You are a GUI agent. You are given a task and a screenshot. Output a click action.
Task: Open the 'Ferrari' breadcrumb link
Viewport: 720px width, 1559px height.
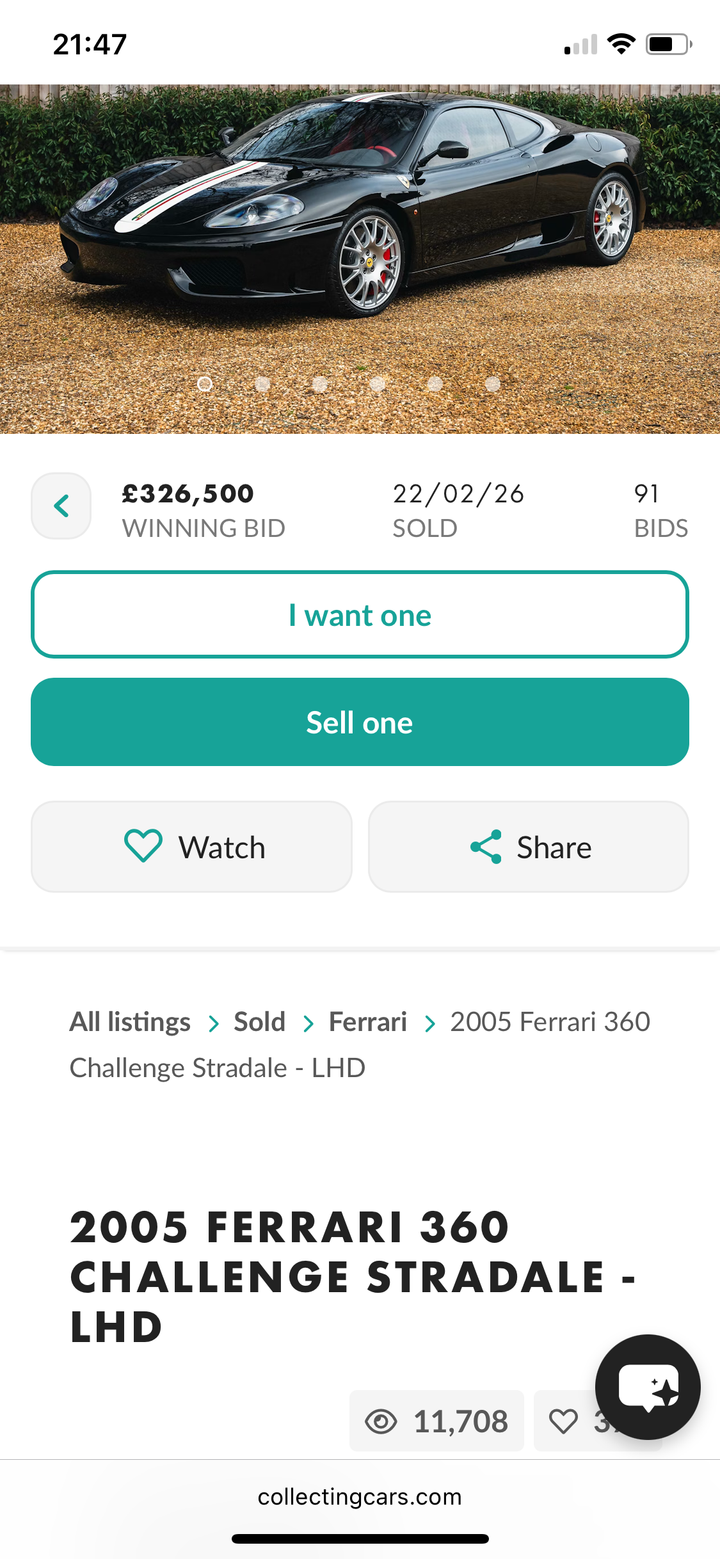click(x=368, y=1022)
